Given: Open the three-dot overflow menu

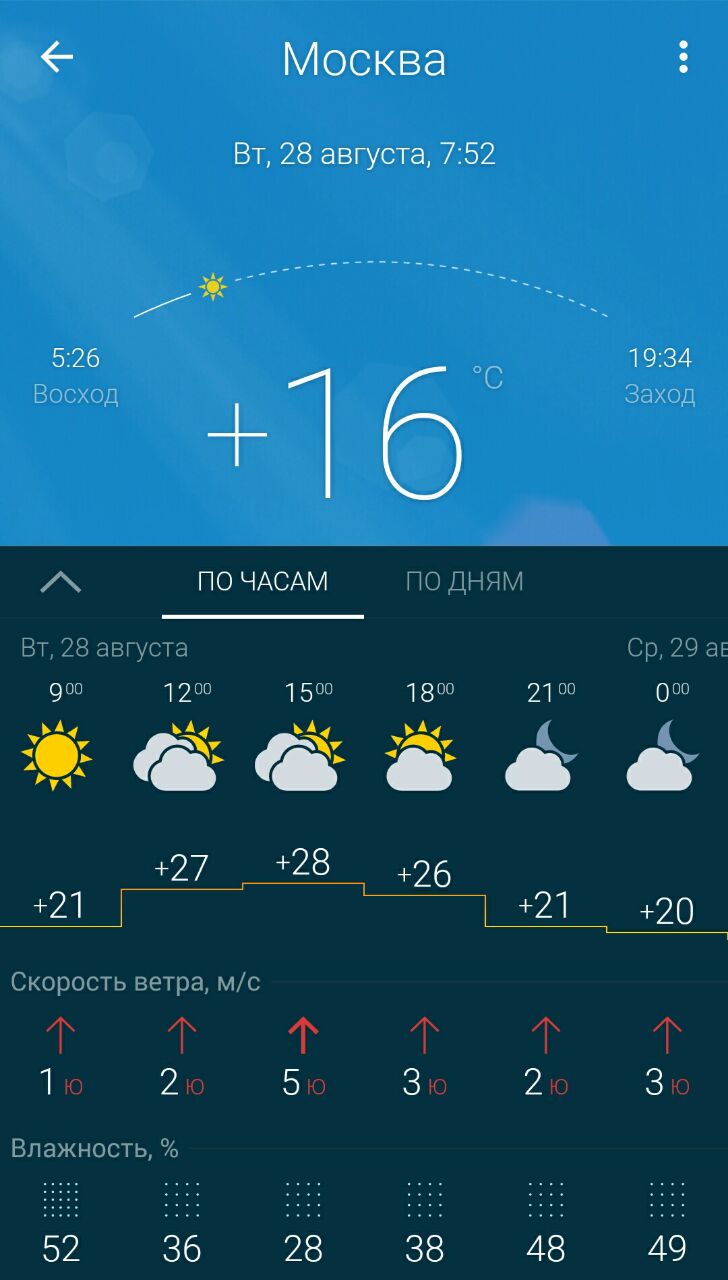Looking at the screenshot, I should pyautogui.click(x=683, y=58).
